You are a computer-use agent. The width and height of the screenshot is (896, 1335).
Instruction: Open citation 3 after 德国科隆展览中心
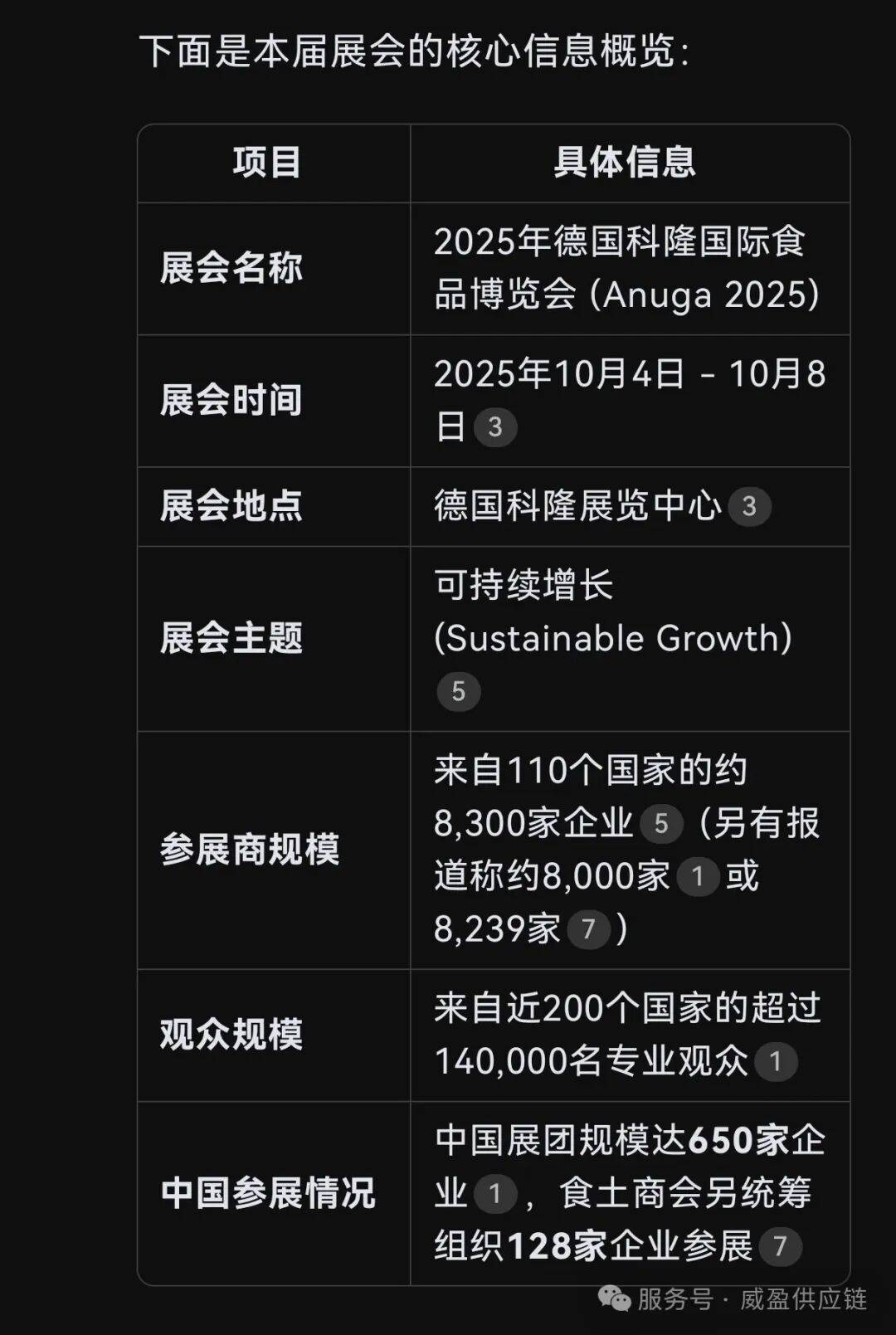pyautogui.click(x=749, y=506)
